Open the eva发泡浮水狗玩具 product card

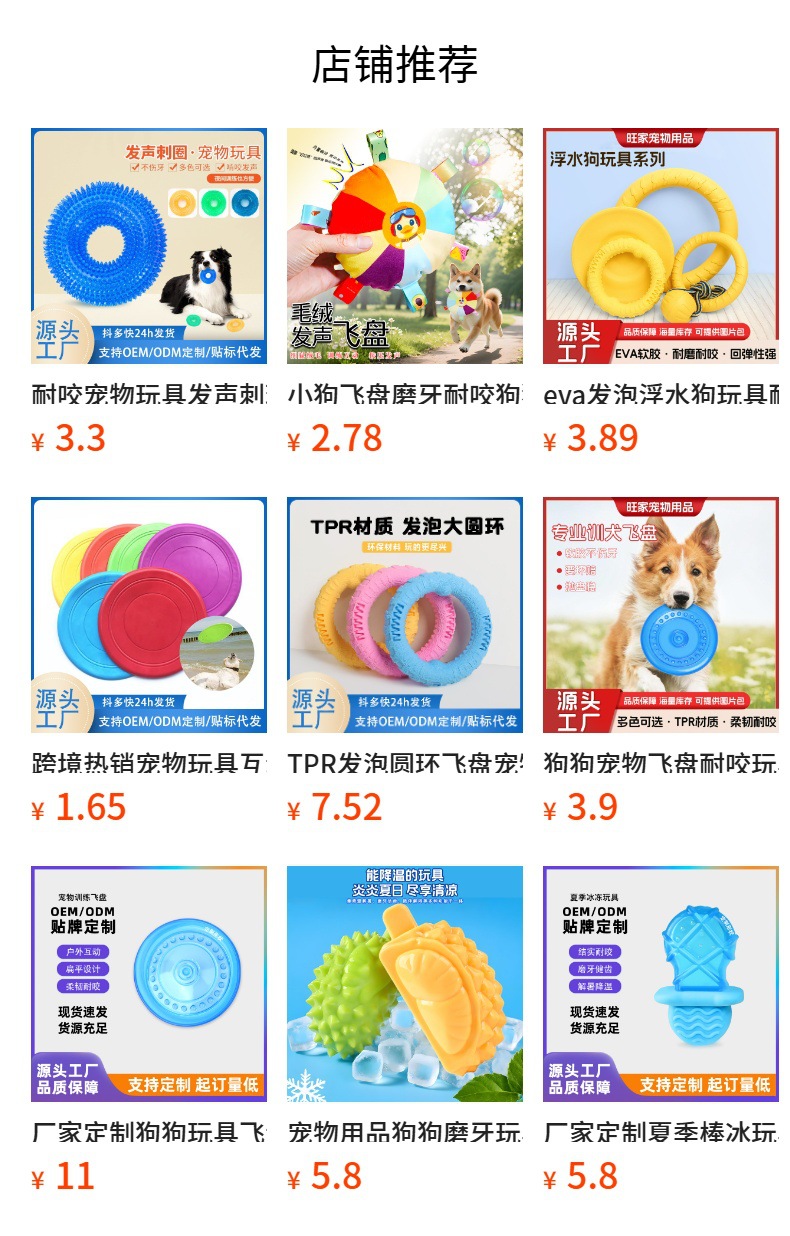coord(661,291)
